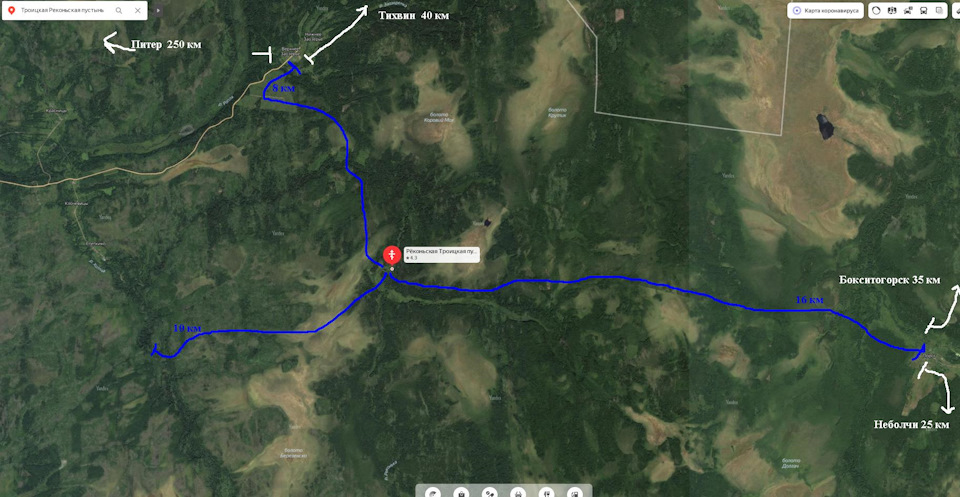Toggle the traffic layer icon
The width and height of the screenshot is (960, 497).
click(x=875, y=10)
